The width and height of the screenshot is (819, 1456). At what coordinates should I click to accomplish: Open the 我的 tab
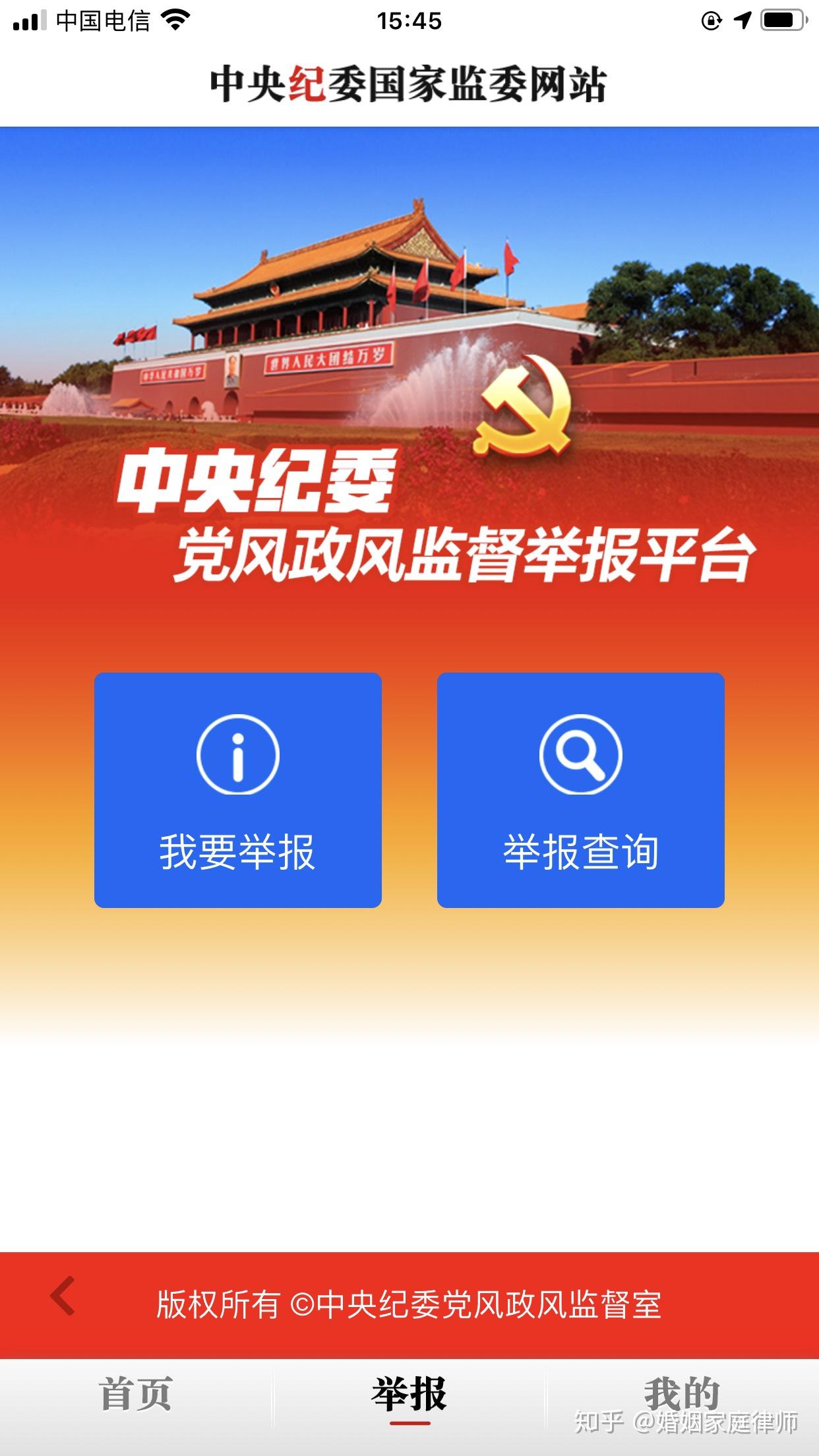(x=682, y=1393)
